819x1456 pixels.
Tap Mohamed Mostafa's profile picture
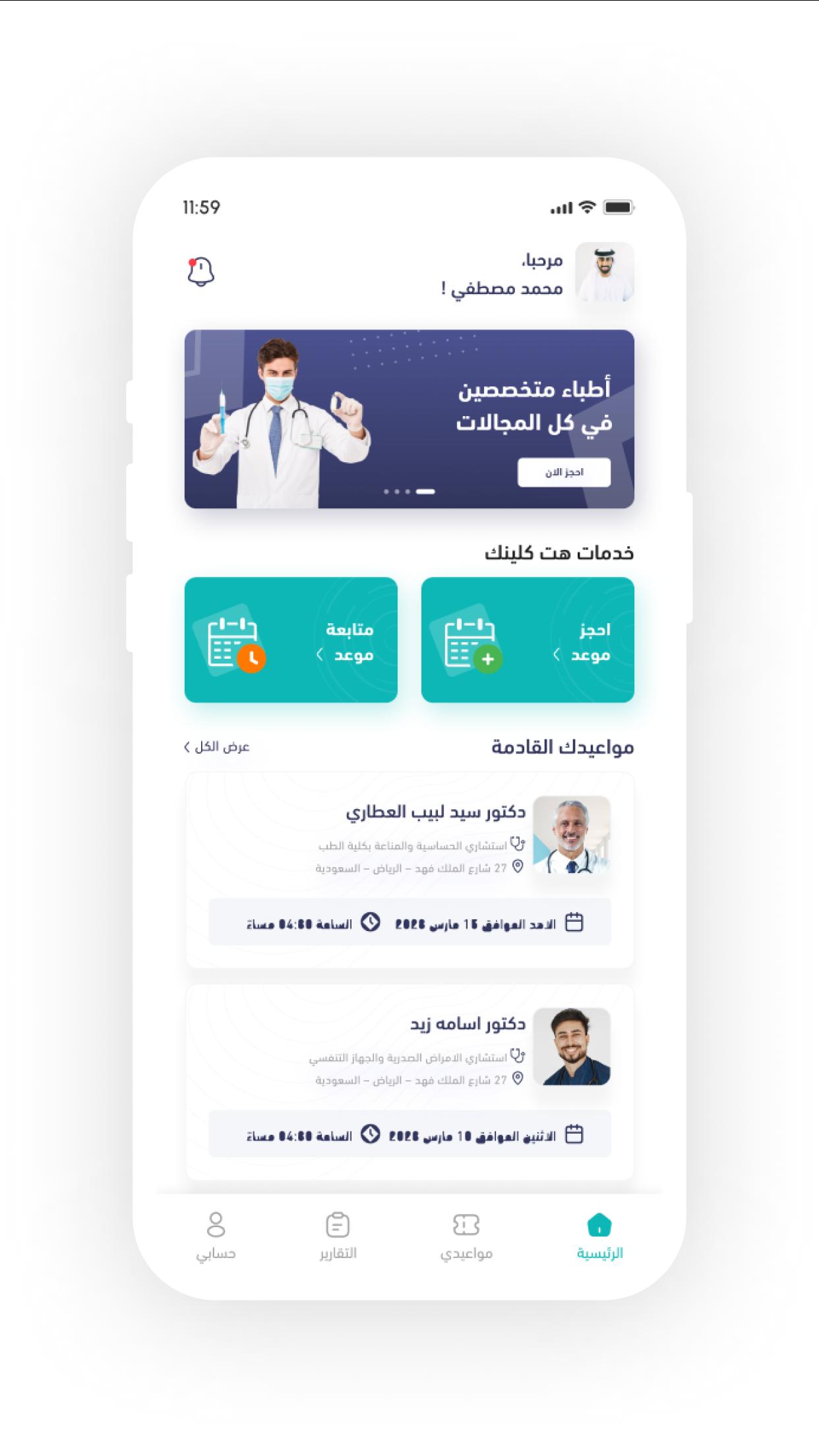(604, 272)
